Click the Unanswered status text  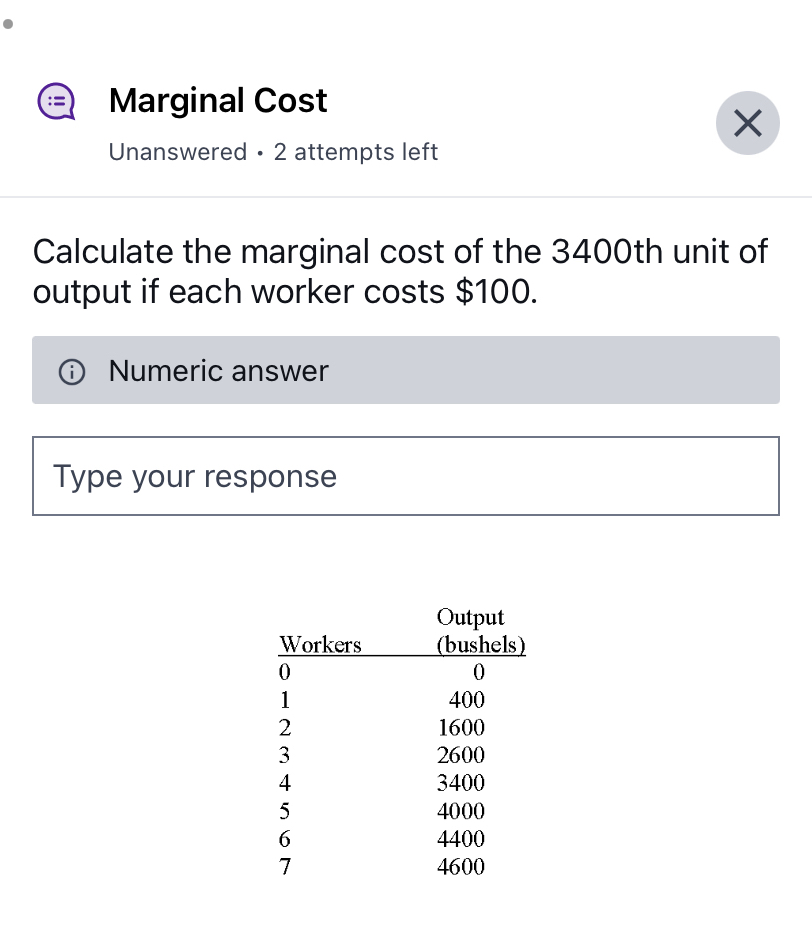176,152
